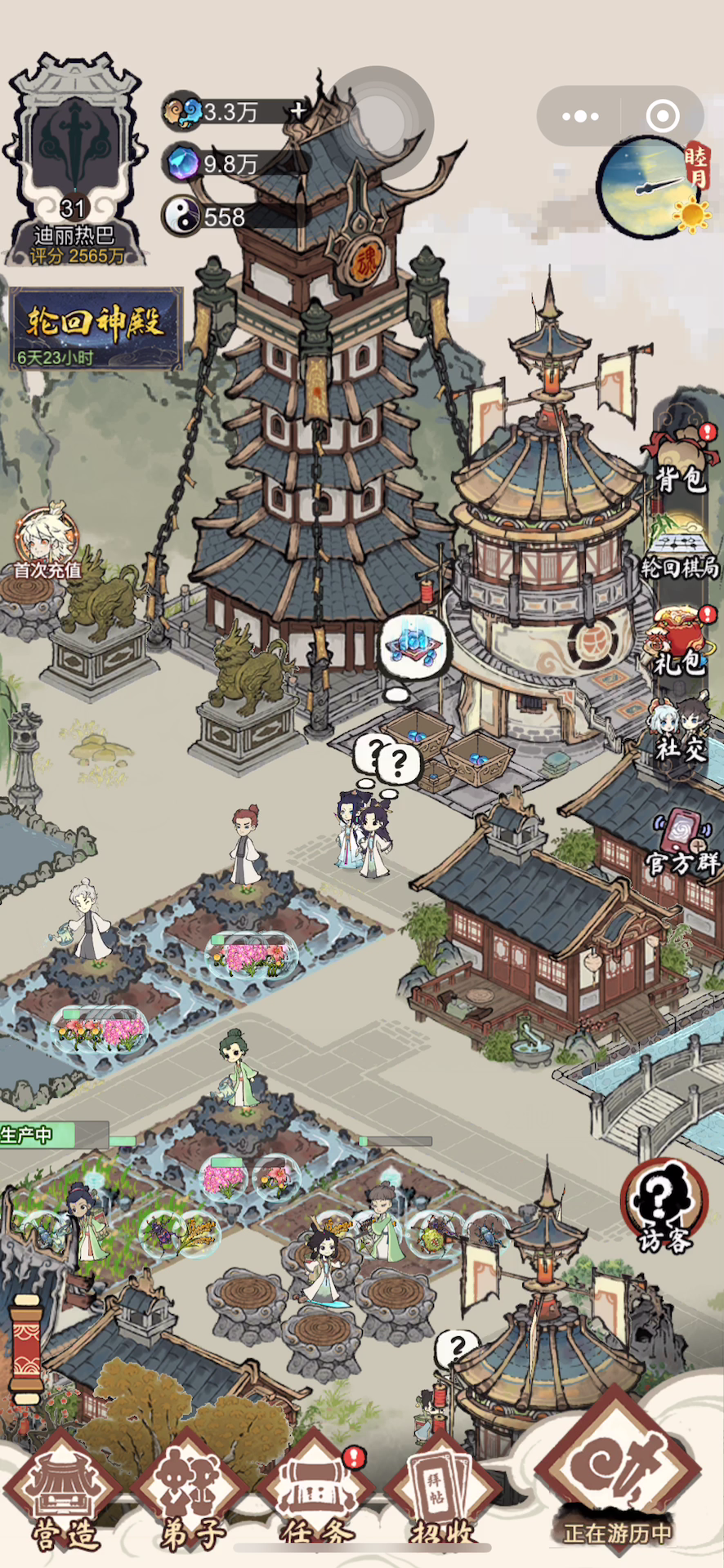This screenshot has width=724, height=1568.
Task: Open the 轮回神殿 event banner
Action: point(96,328)
